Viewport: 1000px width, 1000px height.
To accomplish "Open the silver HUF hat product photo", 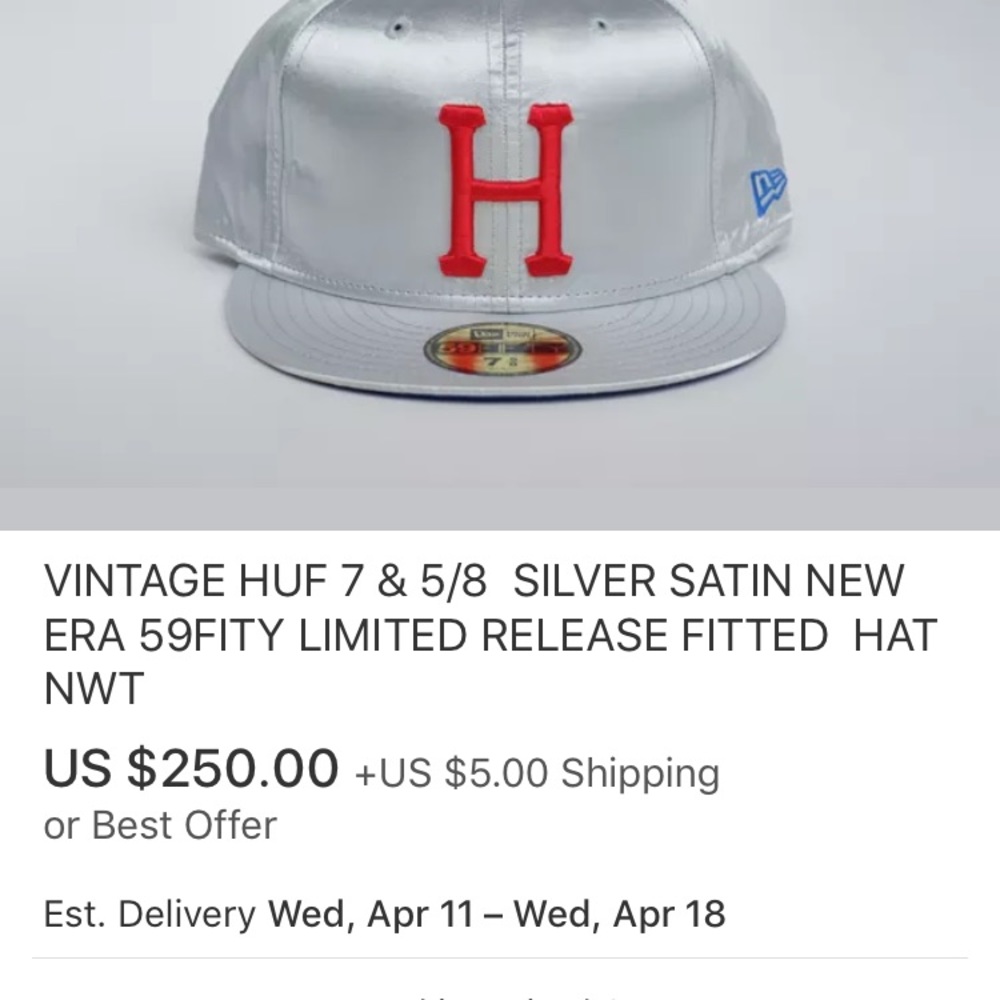I will pos(500,230).
